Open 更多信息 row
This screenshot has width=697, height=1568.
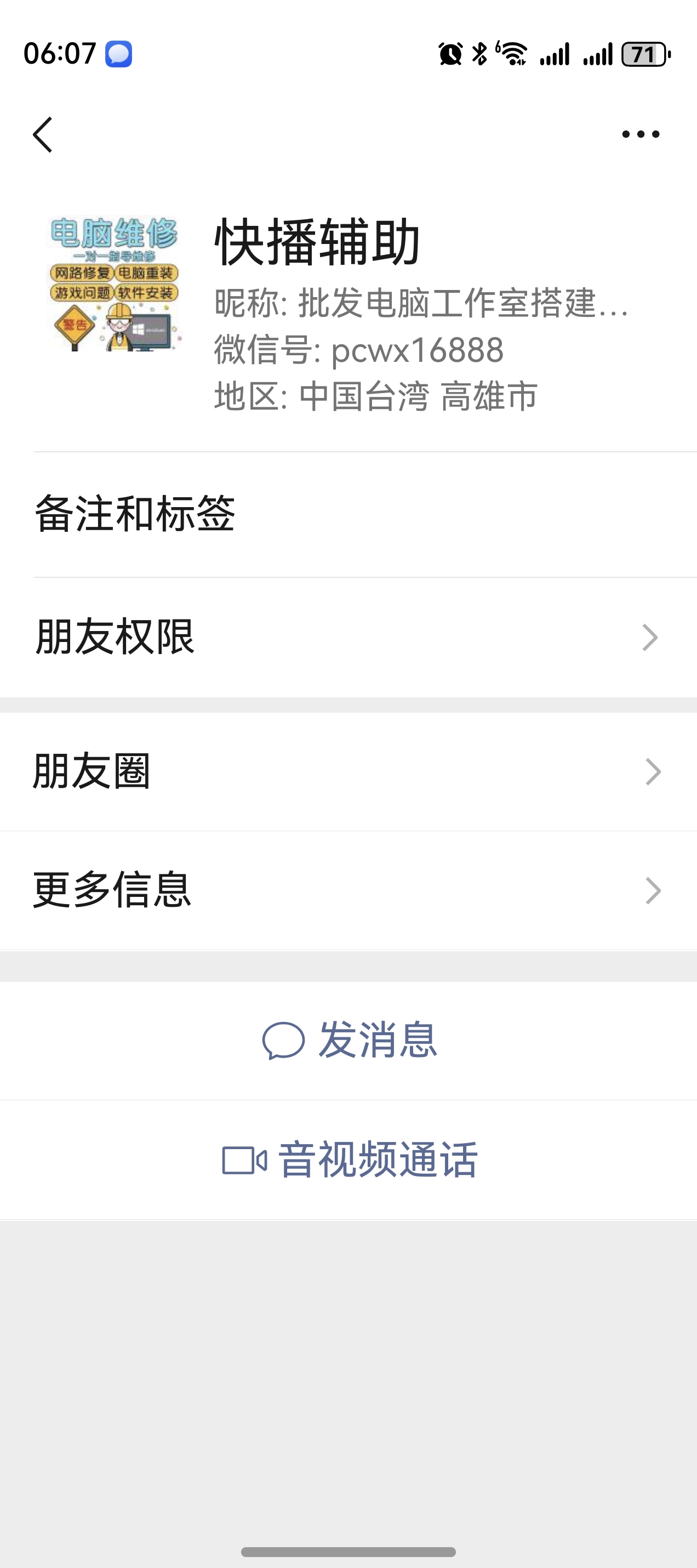pos(348,890)
